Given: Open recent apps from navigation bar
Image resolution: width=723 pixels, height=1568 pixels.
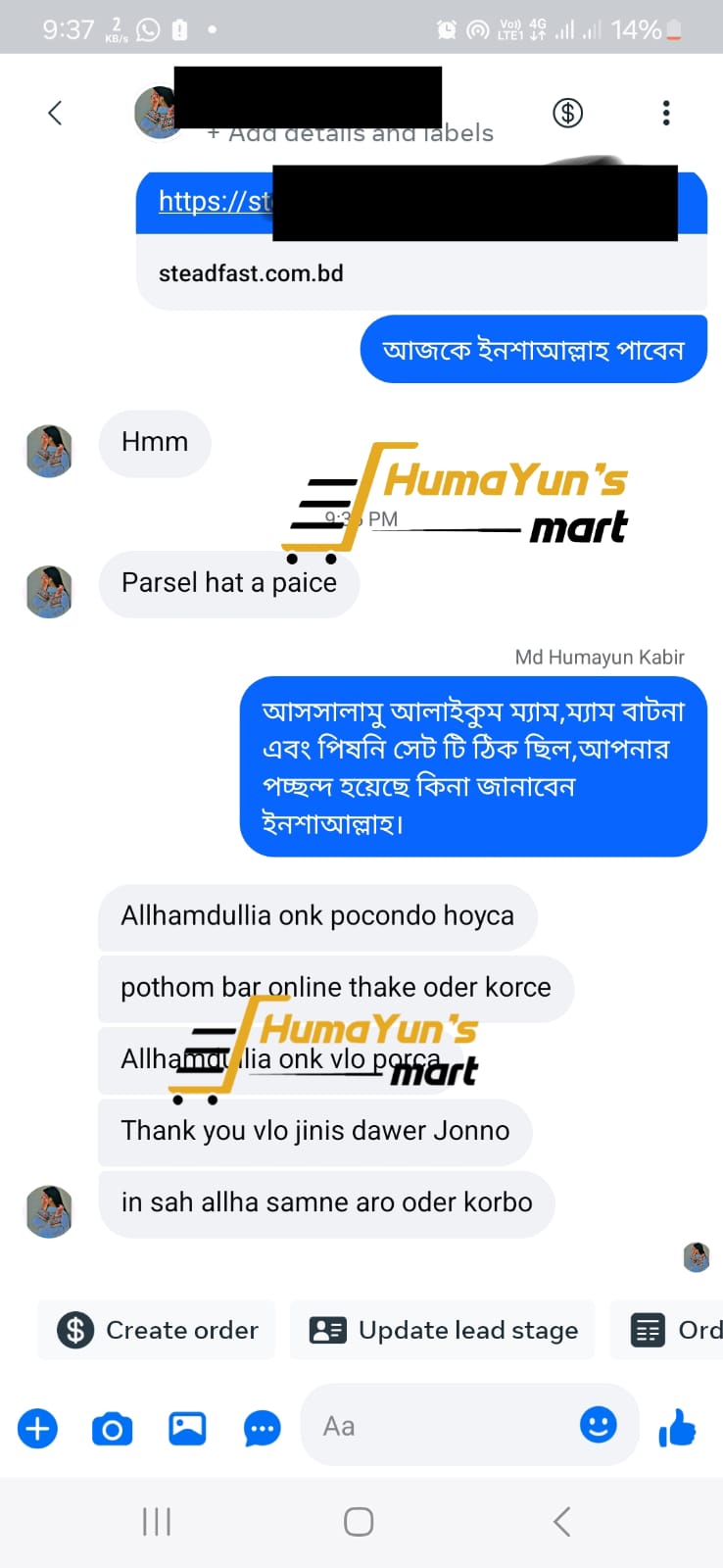Looking at the screenshot, I should click(x=157, y=1522).
